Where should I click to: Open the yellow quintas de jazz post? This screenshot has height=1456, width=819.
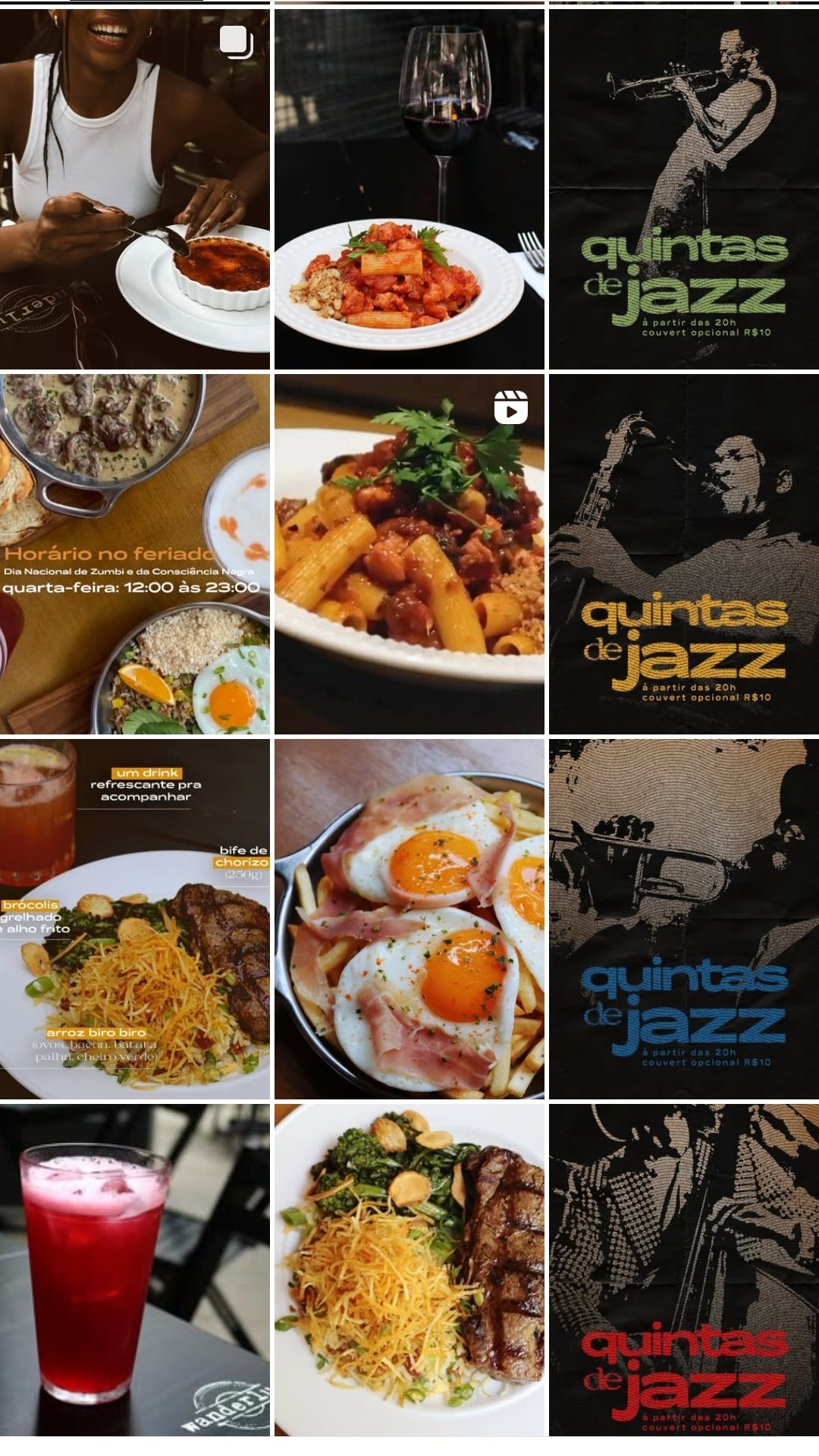[x=683, y=554]
